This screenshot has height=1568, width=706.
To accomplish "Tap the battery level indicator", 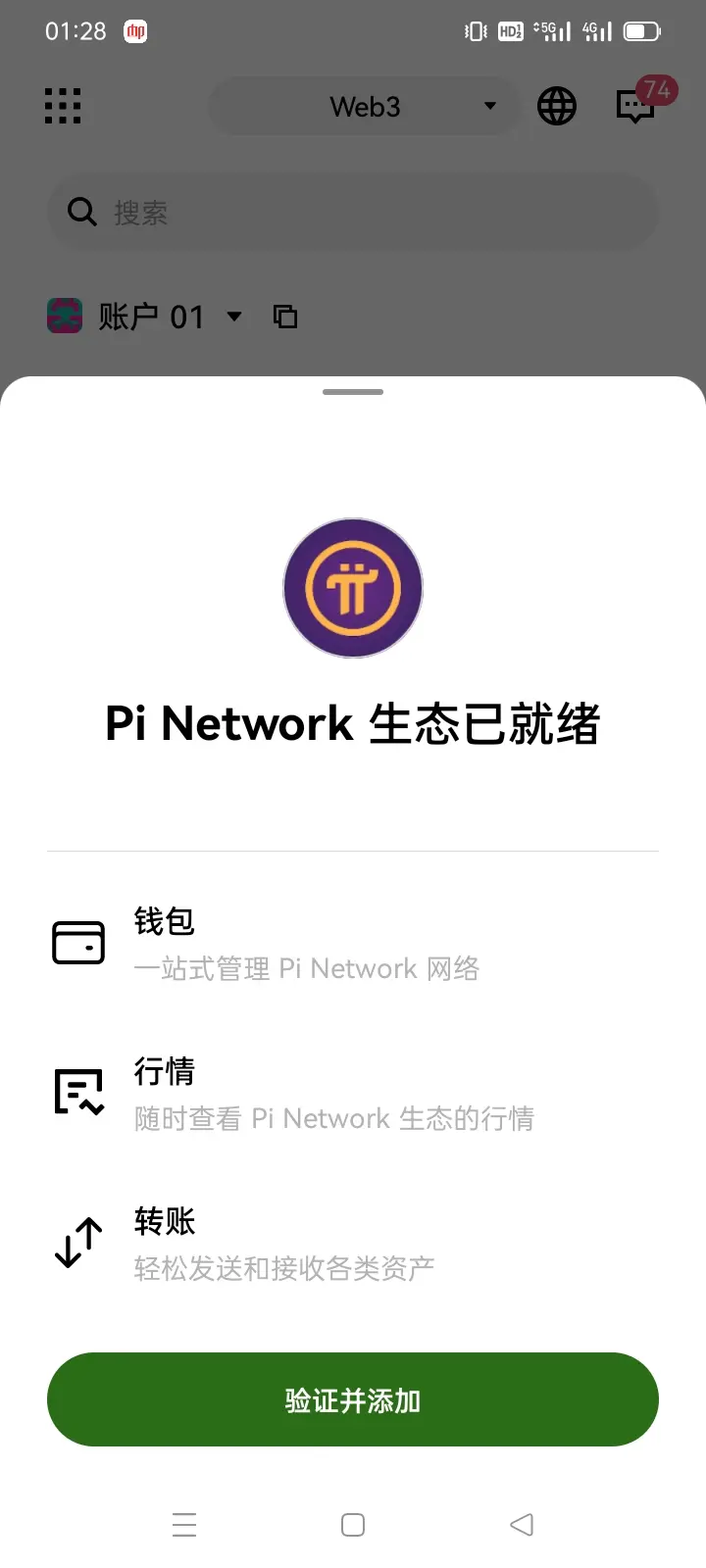I will click(642, 30).
